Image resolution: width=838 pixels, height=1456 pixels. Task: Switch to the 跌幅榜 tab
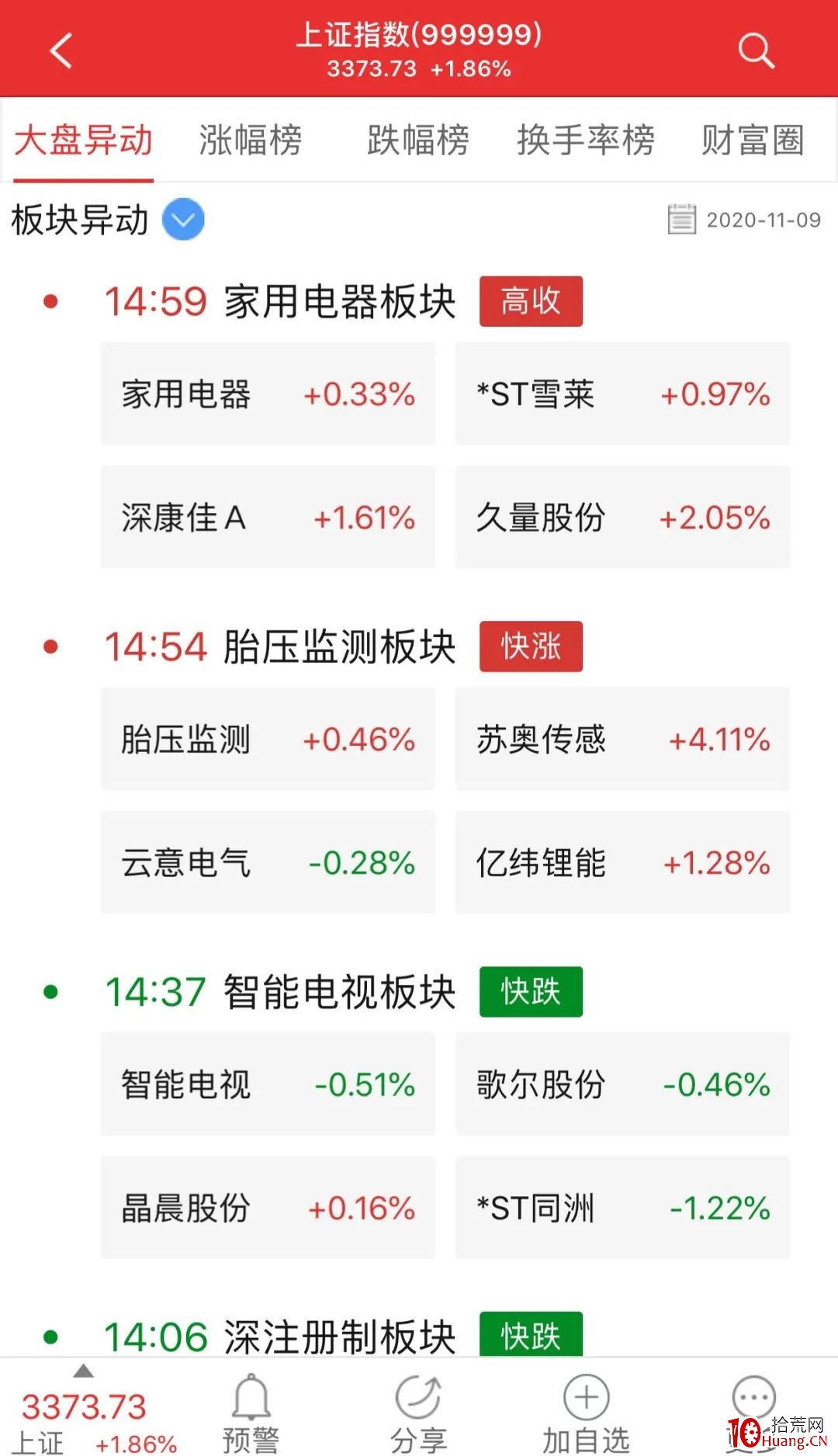(417, 140)
